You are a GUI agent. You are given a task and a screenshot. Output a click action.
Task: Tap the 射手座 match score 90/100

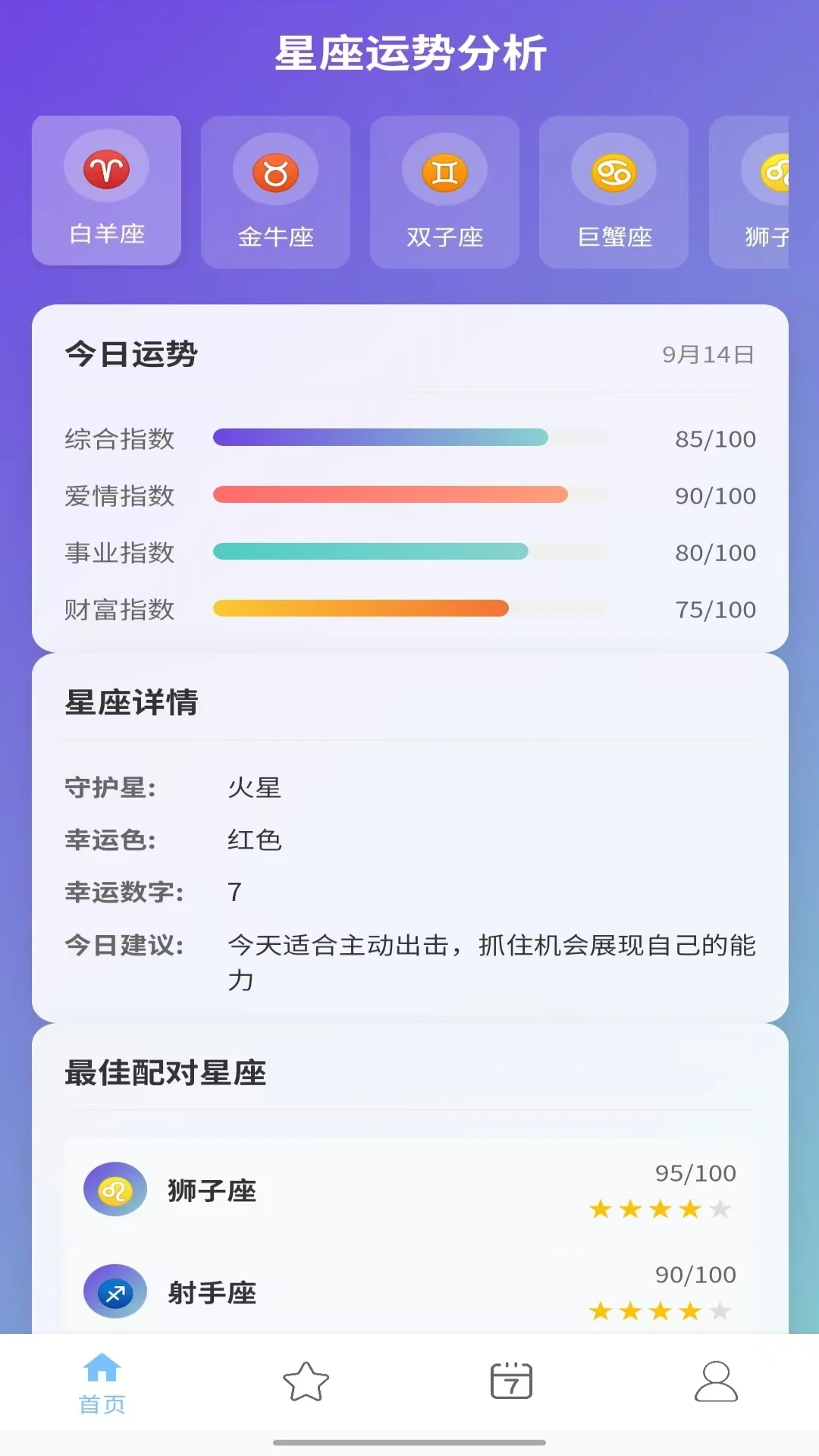click(694, 1274)
